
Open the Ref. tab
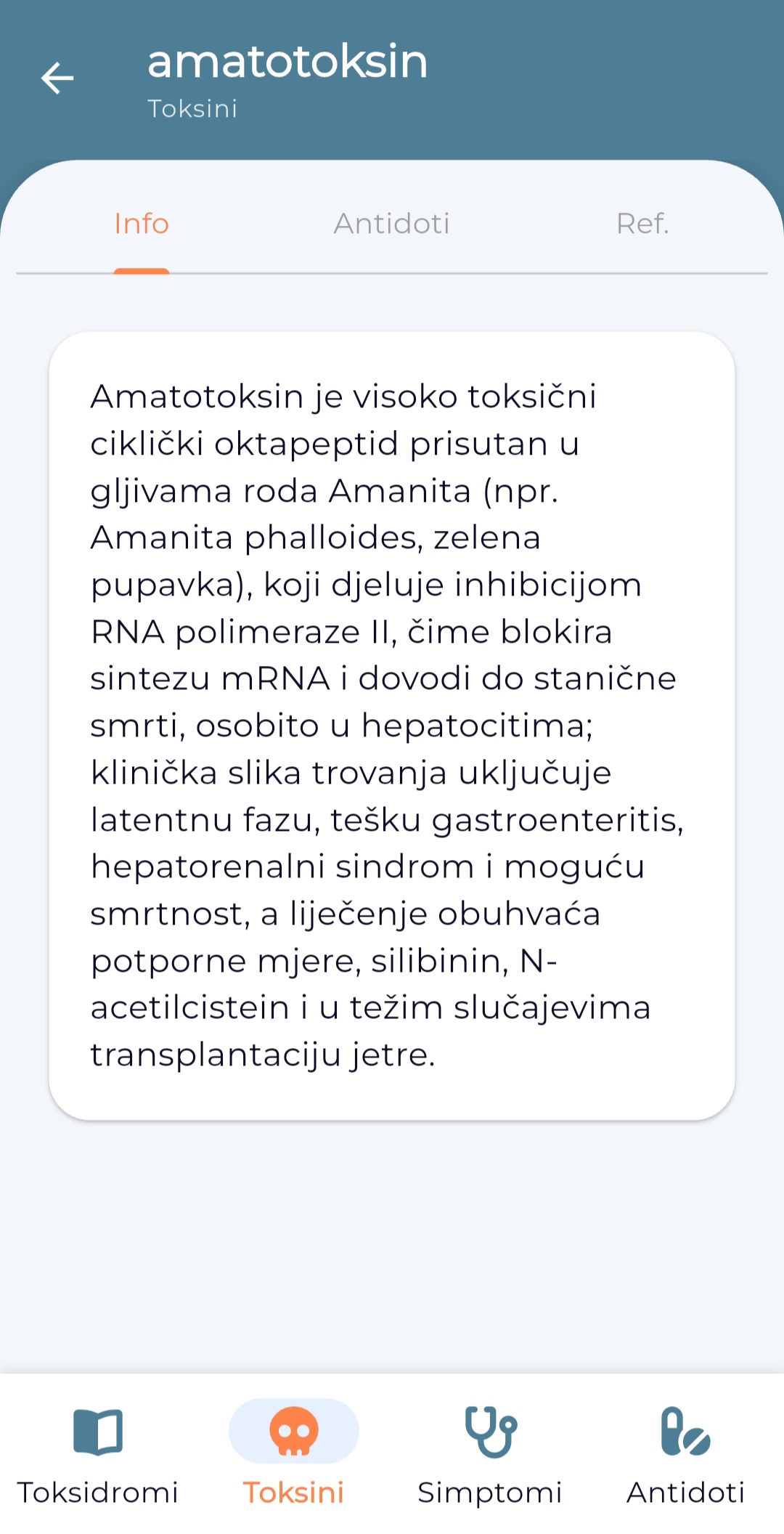click(x=642, y=224)
